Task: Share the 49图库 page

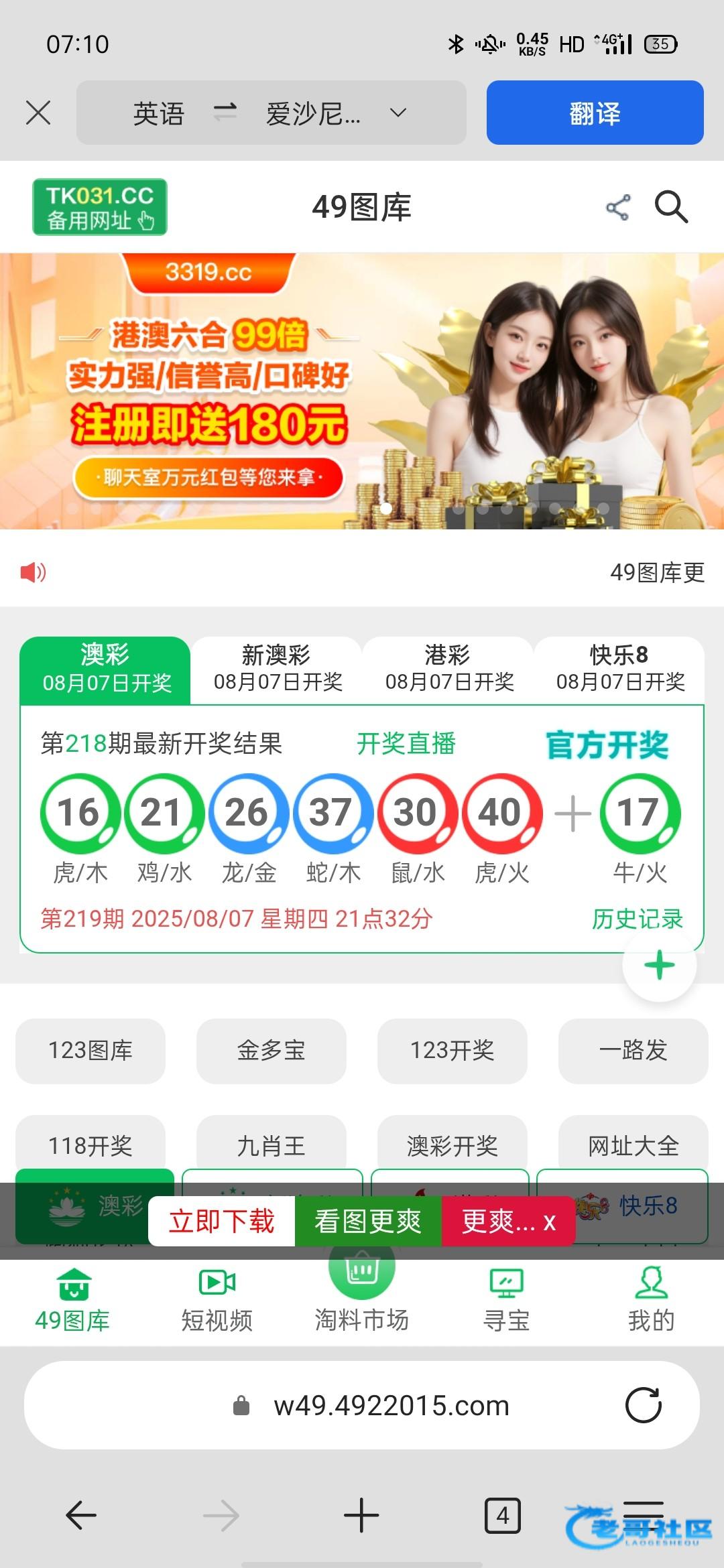Action: pyautogui.click(x=617, y=207)
